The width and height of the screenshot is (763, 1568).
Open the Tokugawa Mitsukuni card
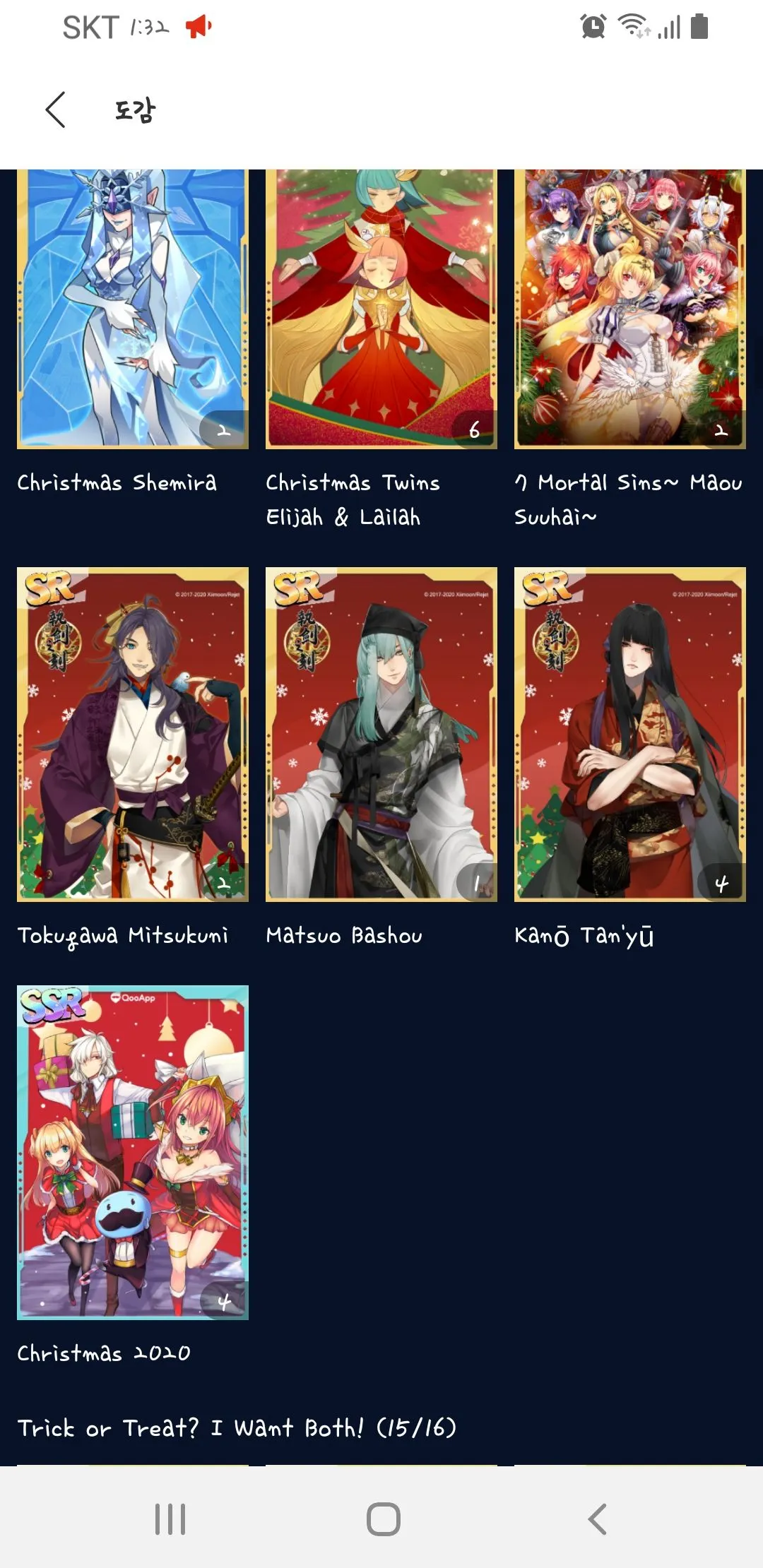[x=133, y=735]
